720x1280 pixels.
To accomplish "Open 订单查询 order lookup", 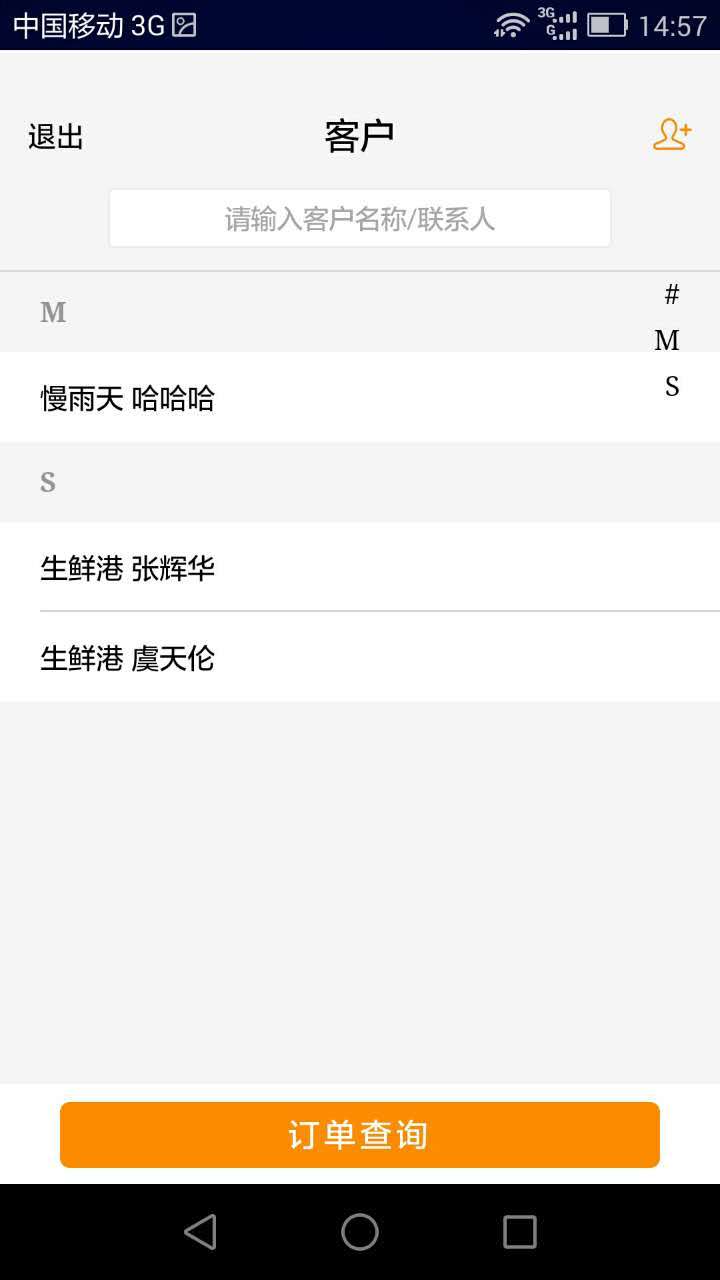I will [360, 1135].
